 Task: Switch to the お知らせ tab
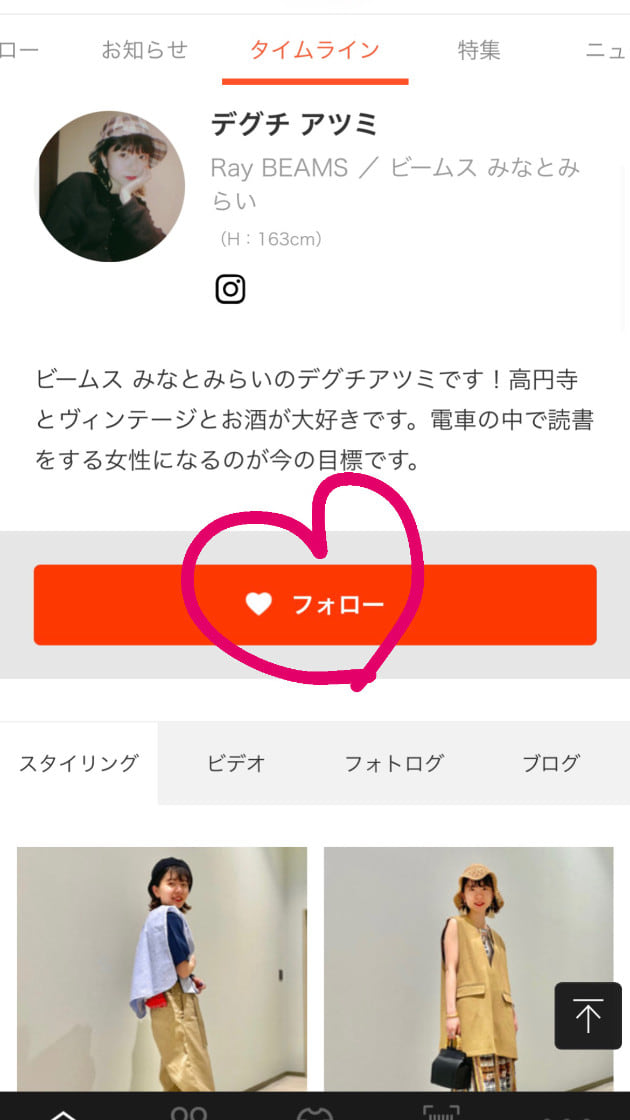click(144, 50)
